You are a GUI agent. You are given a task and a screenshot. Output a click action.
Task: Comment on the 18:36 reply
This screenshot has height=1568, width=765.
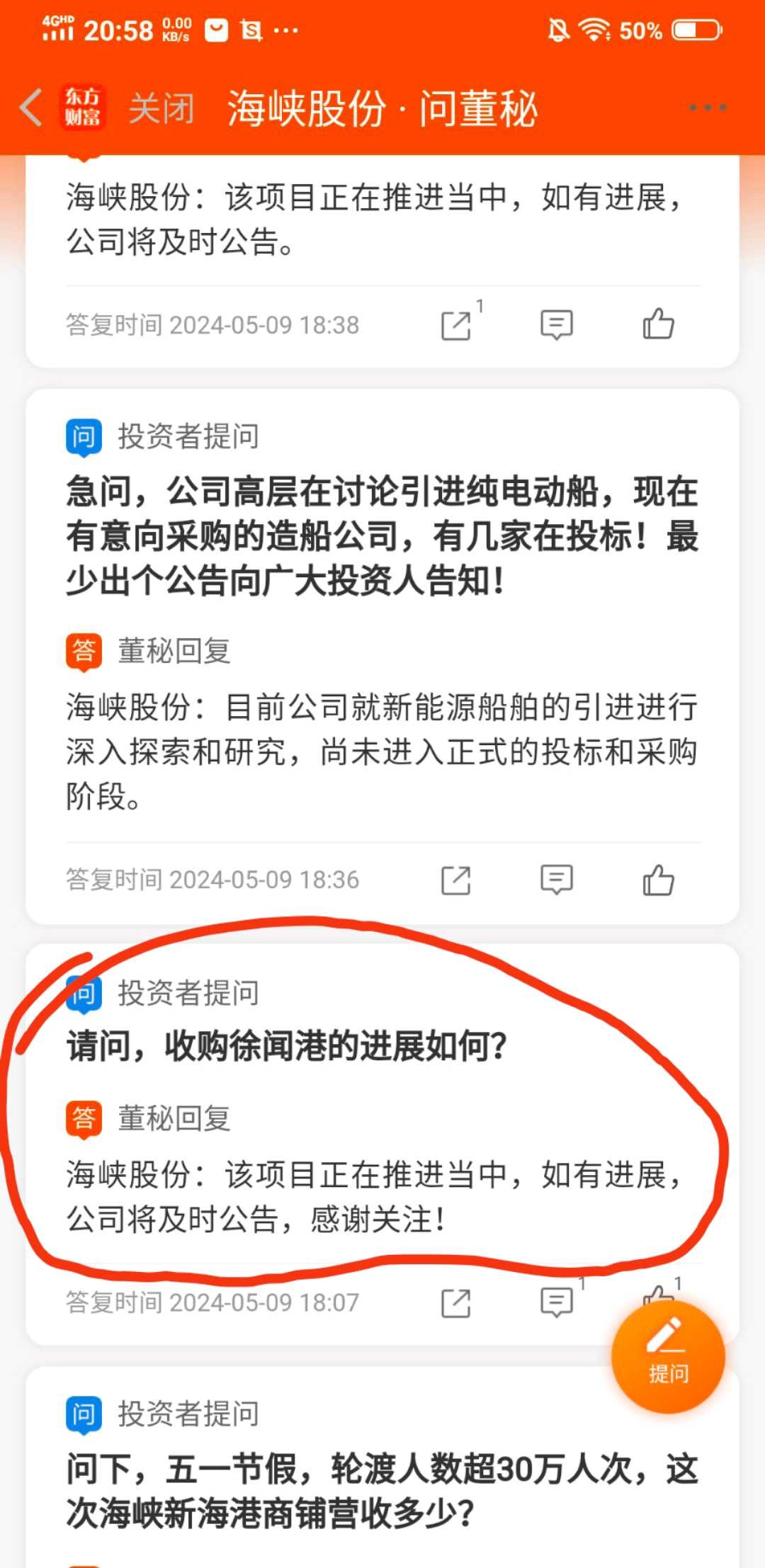556,880
